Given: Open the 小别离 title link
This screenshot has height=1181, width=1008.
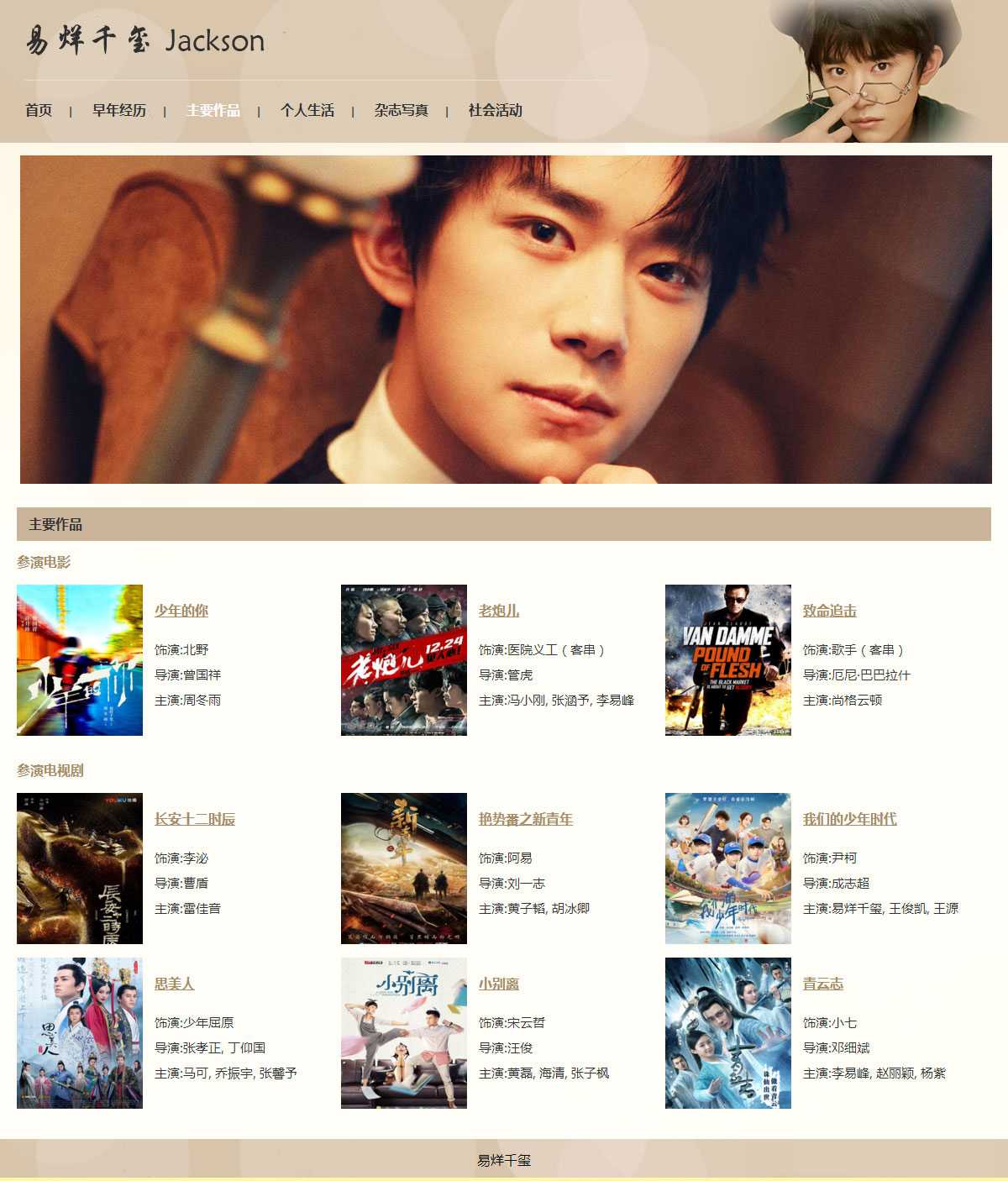Looking at the screenshot, I should tap(499, 984).
